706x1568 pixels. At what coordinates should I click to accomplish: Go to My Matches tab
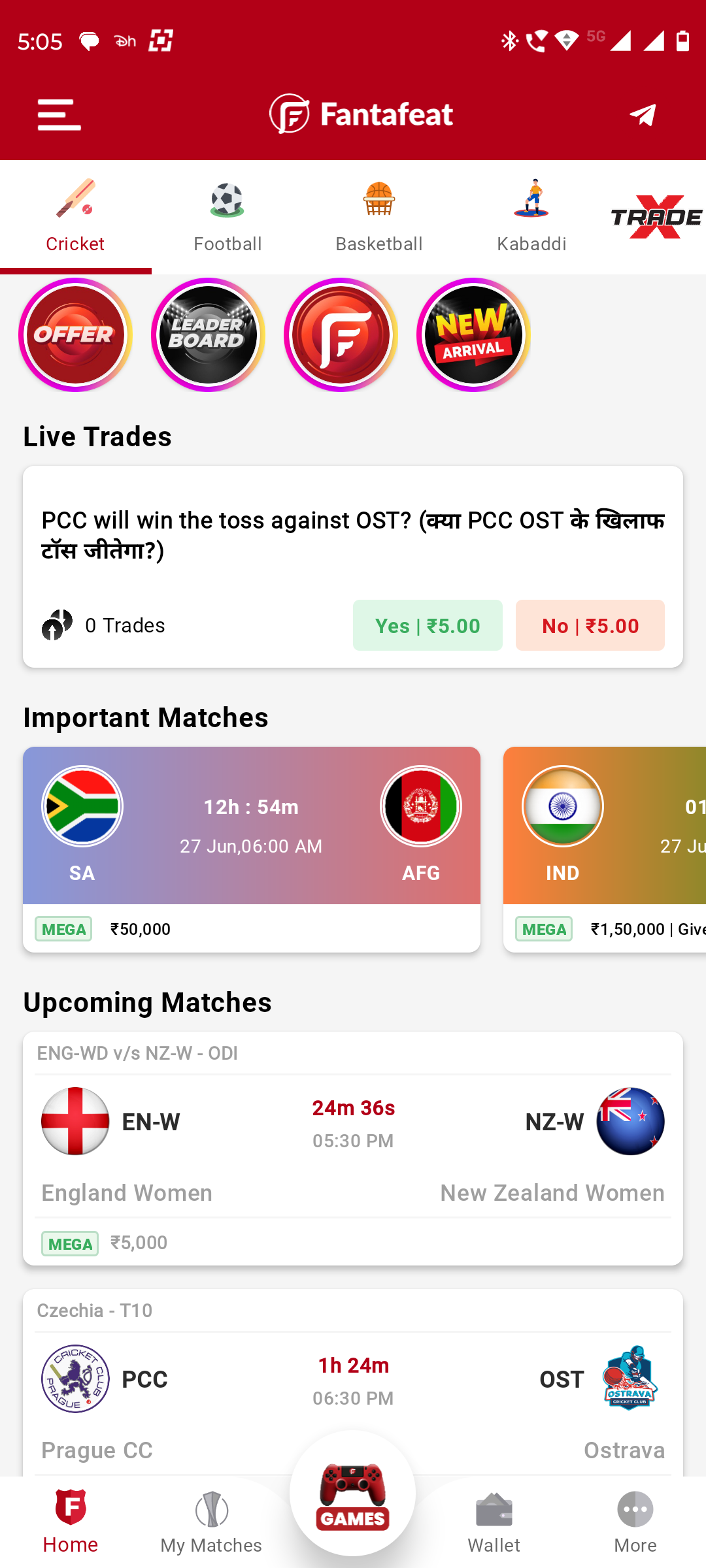pos(211,1522)
